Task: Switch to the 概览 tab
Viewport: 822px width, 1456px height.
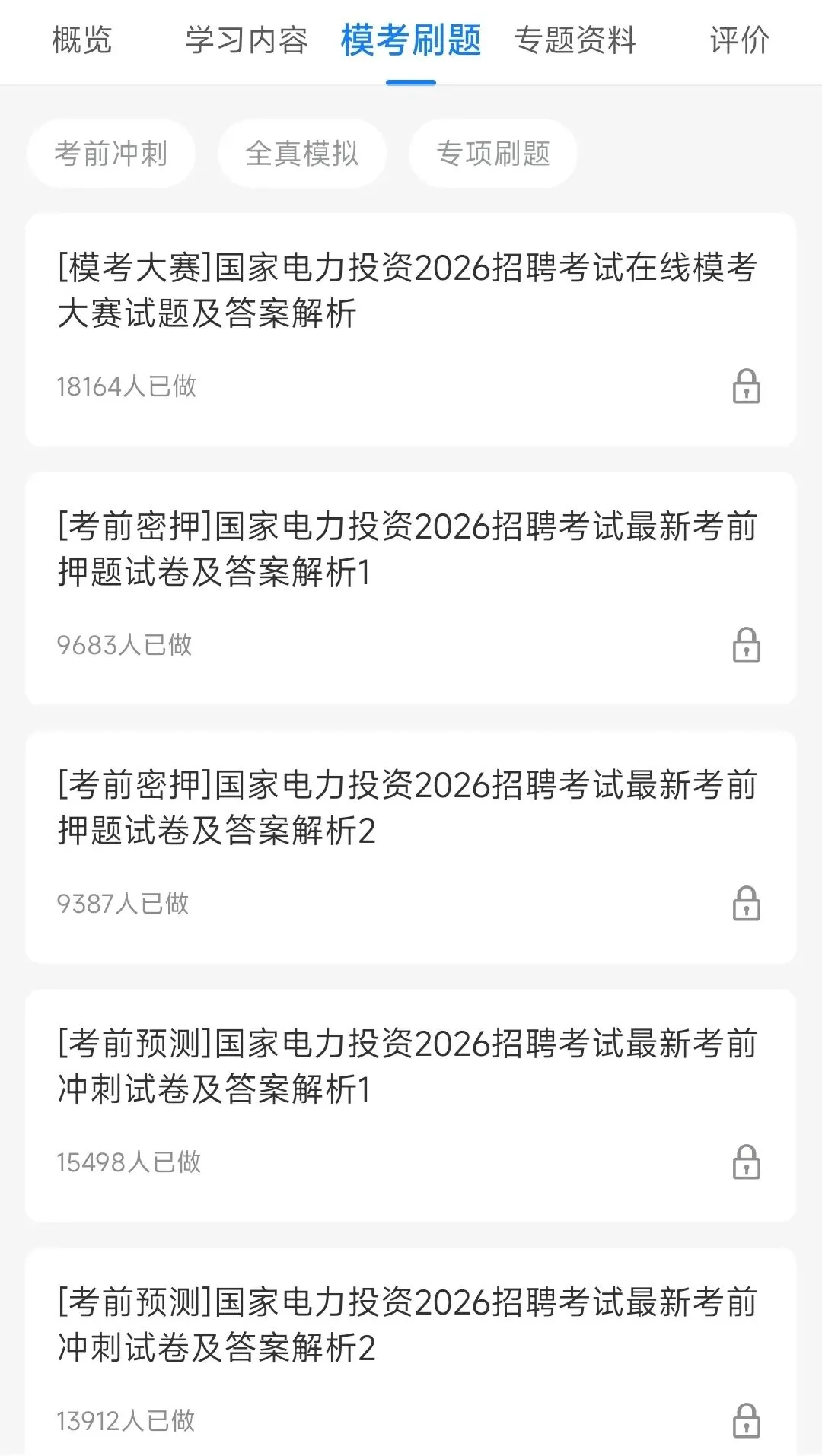Action: pyautogui.click(x=82, y=40)
